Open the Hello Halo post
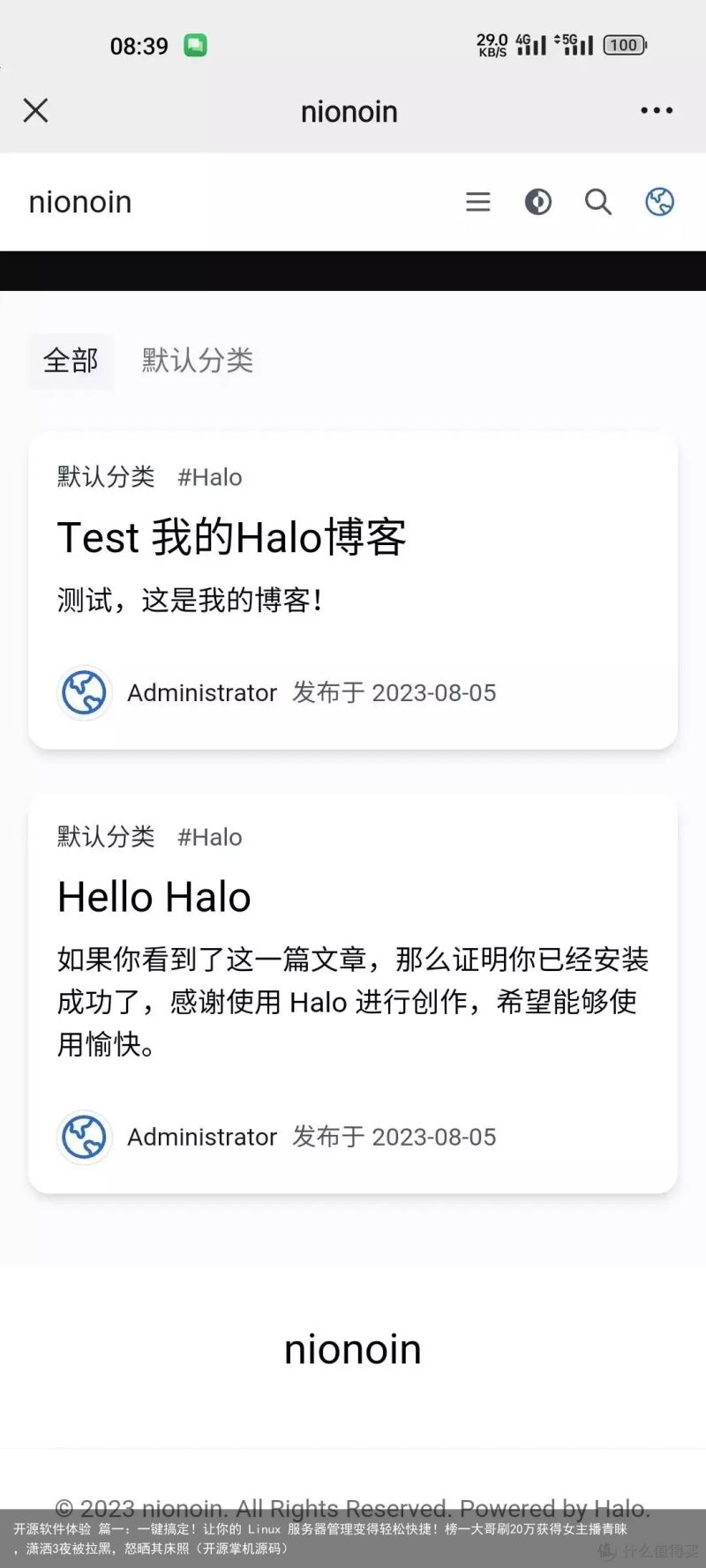Image resolution: width=706 pixels, height=1568 pixels. tap(154, 898)
